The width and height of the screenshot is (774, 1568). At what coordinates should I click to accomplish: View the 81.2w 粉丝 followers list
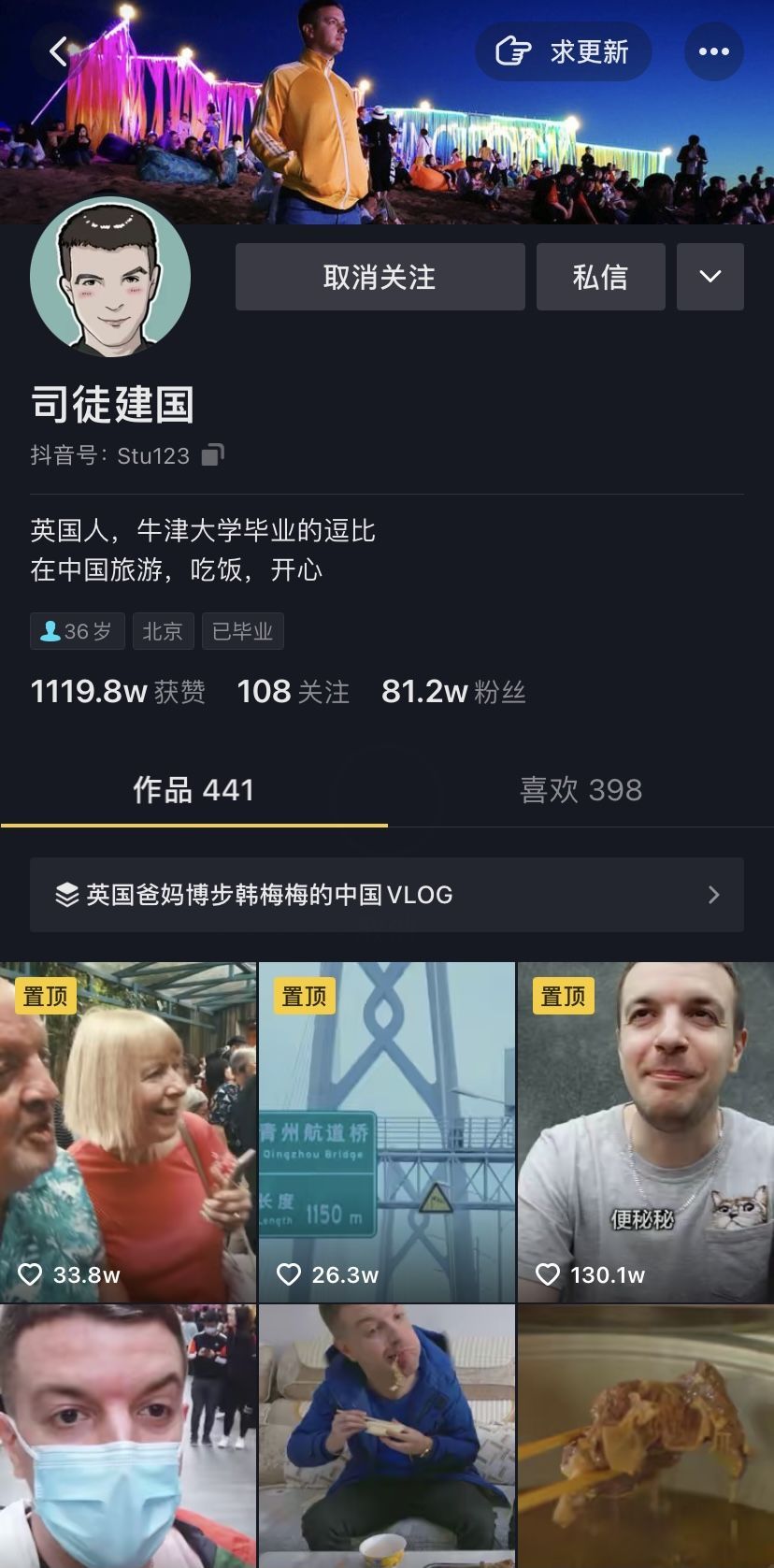(x=453, y=692)
